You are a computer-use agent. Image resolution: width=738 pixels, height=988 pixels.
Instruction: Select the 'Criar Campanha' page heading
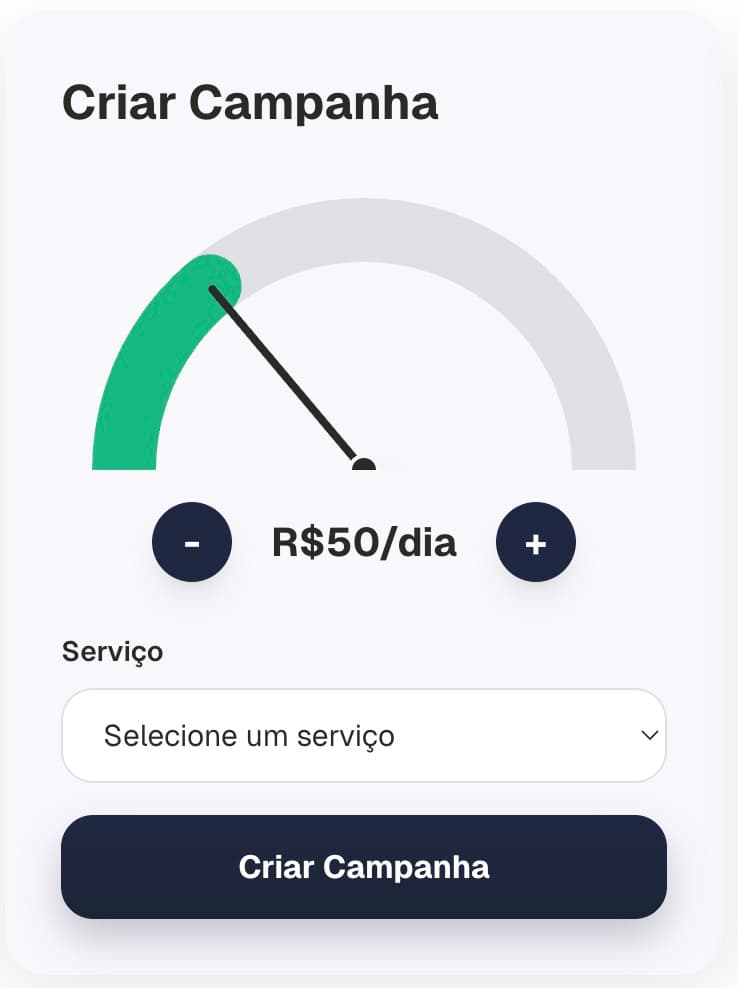click(x=250, y=100)
